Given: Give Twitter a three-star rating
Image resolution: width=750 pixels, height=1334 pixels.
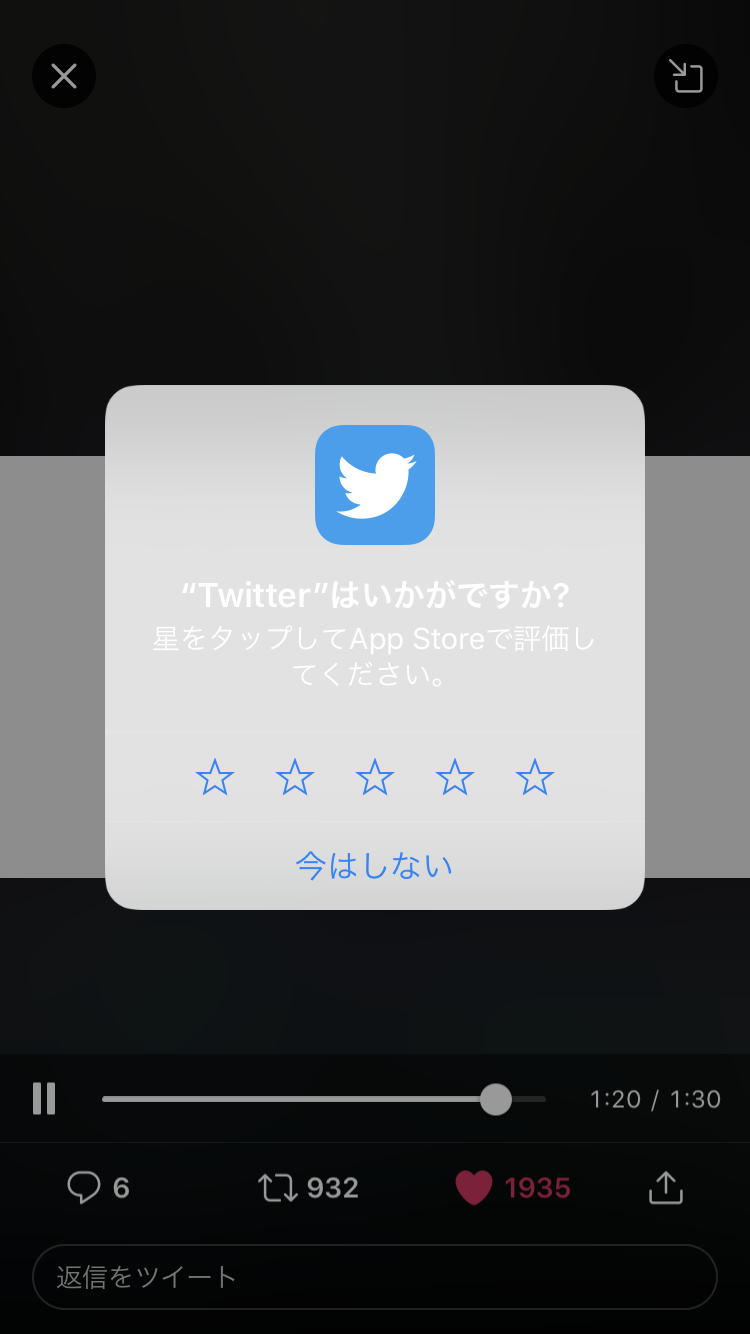Looking at the screenshot, I should click(x=375, y=777).
